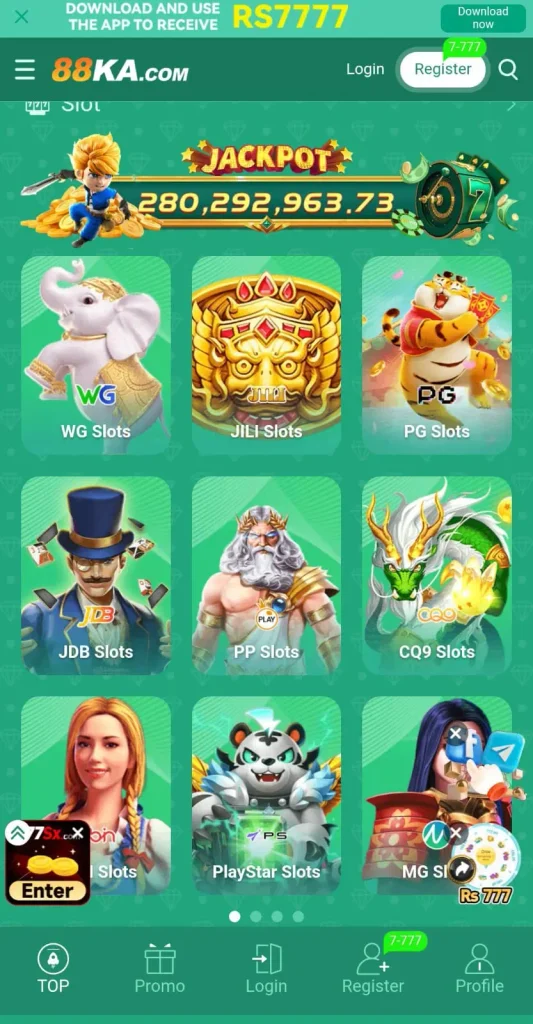This screenshot has height=1024, width=533.
Task: Open PP Slots
Action: pos(266,575)
